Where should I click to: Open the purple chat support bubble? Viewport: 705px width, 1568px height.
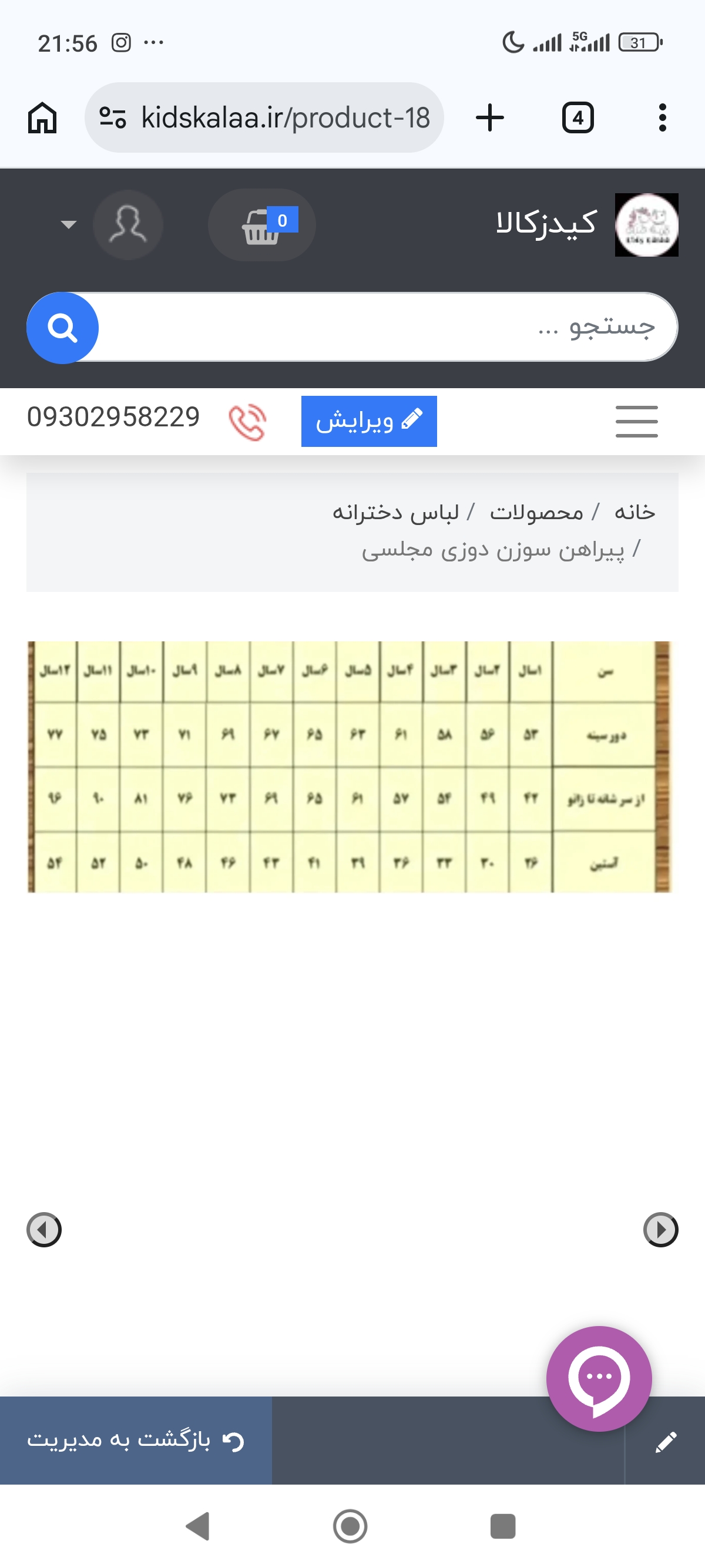click(599, 1378)
